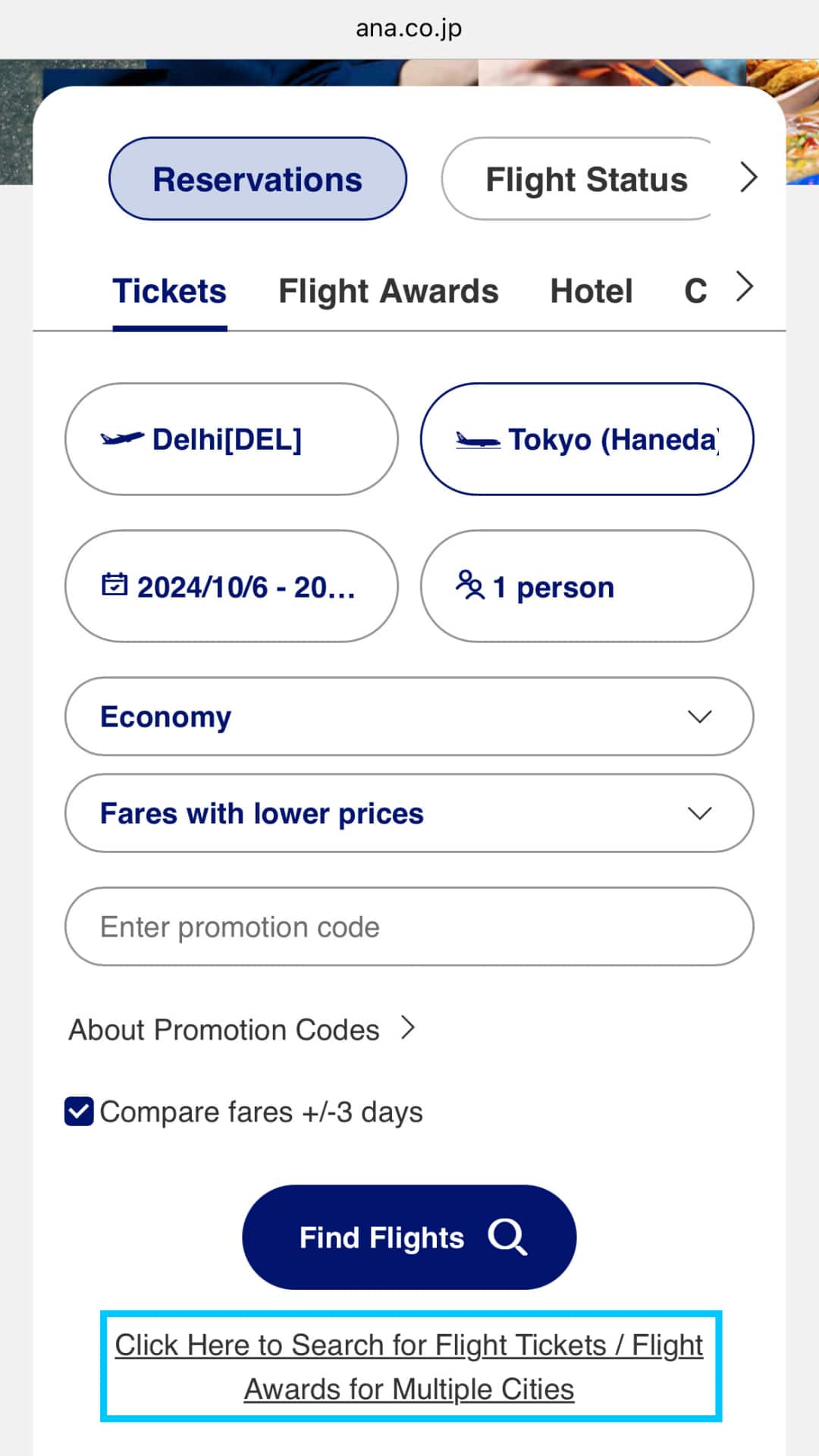Click the passenger icon next to 1 person
This screenshot has width=819, height=1456.
coord(471,585)
